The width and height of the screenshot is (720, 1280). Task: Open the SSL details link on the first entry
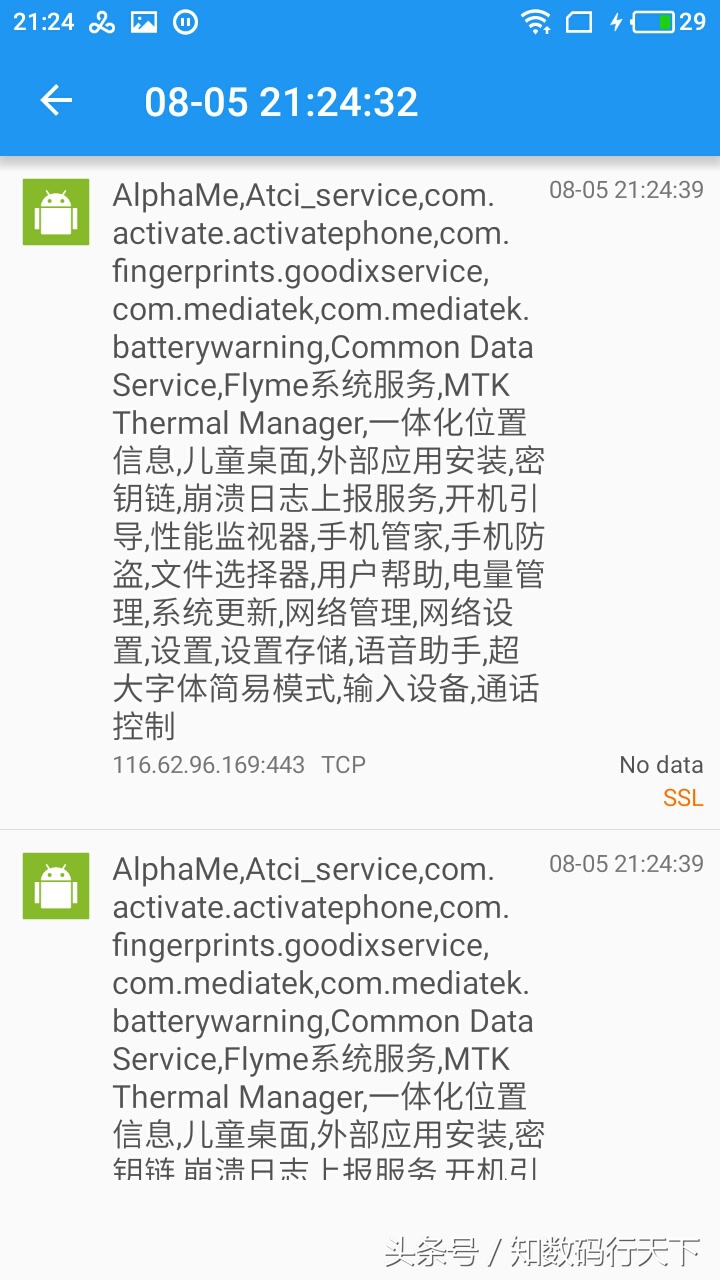682,798
